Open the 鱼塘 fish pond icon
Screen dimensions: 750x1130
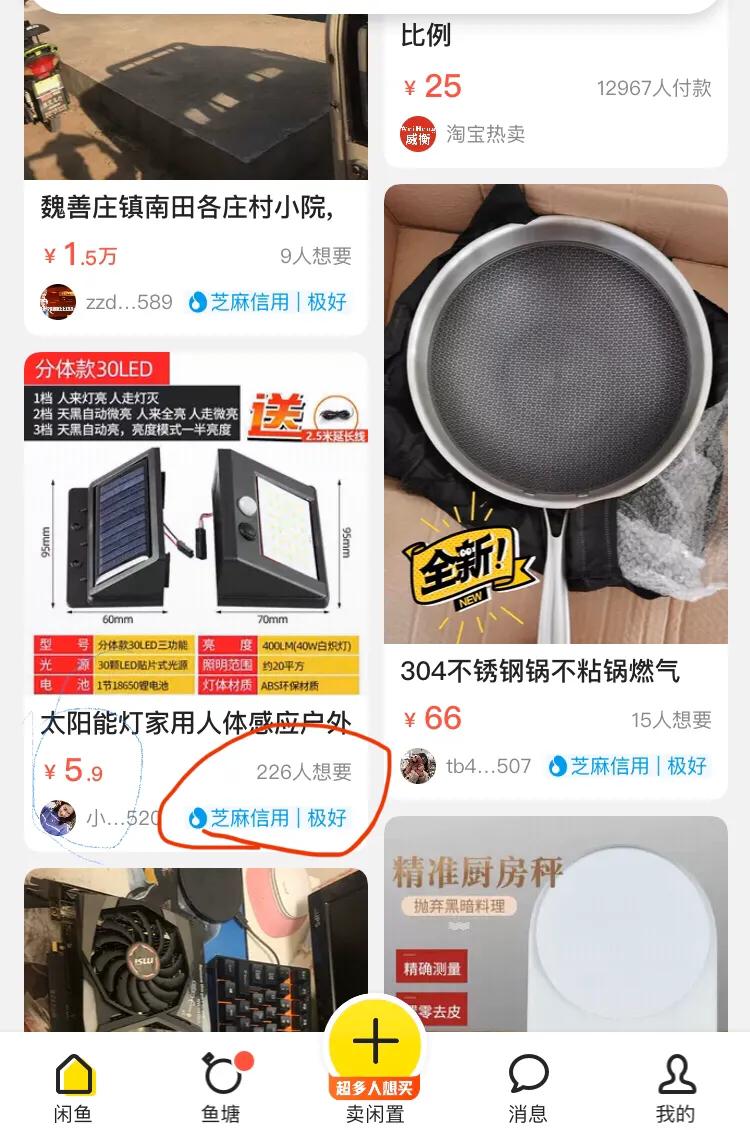(x=222, y=1075)
